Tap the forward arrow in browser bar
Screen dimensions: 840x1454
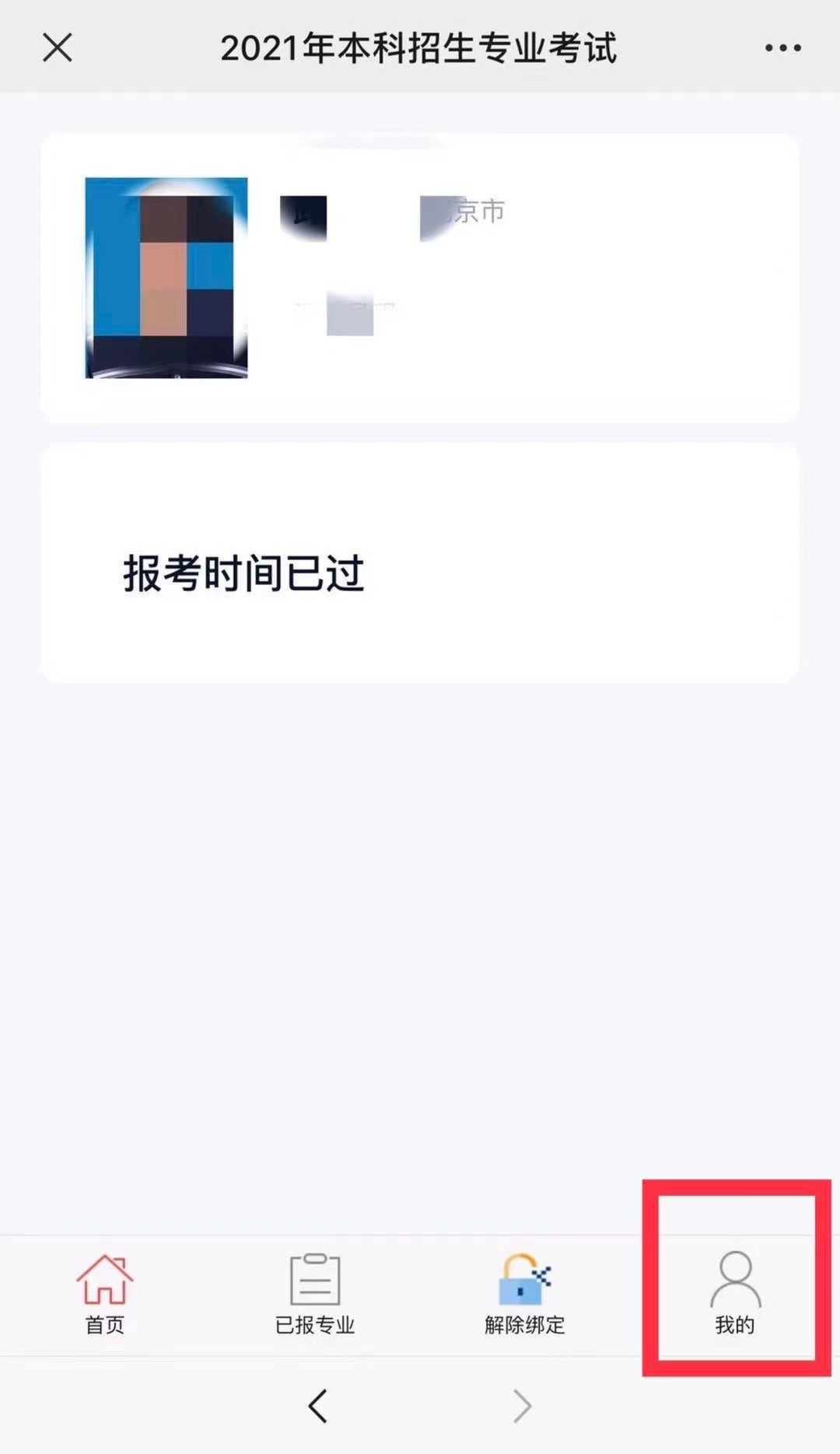522,1406
